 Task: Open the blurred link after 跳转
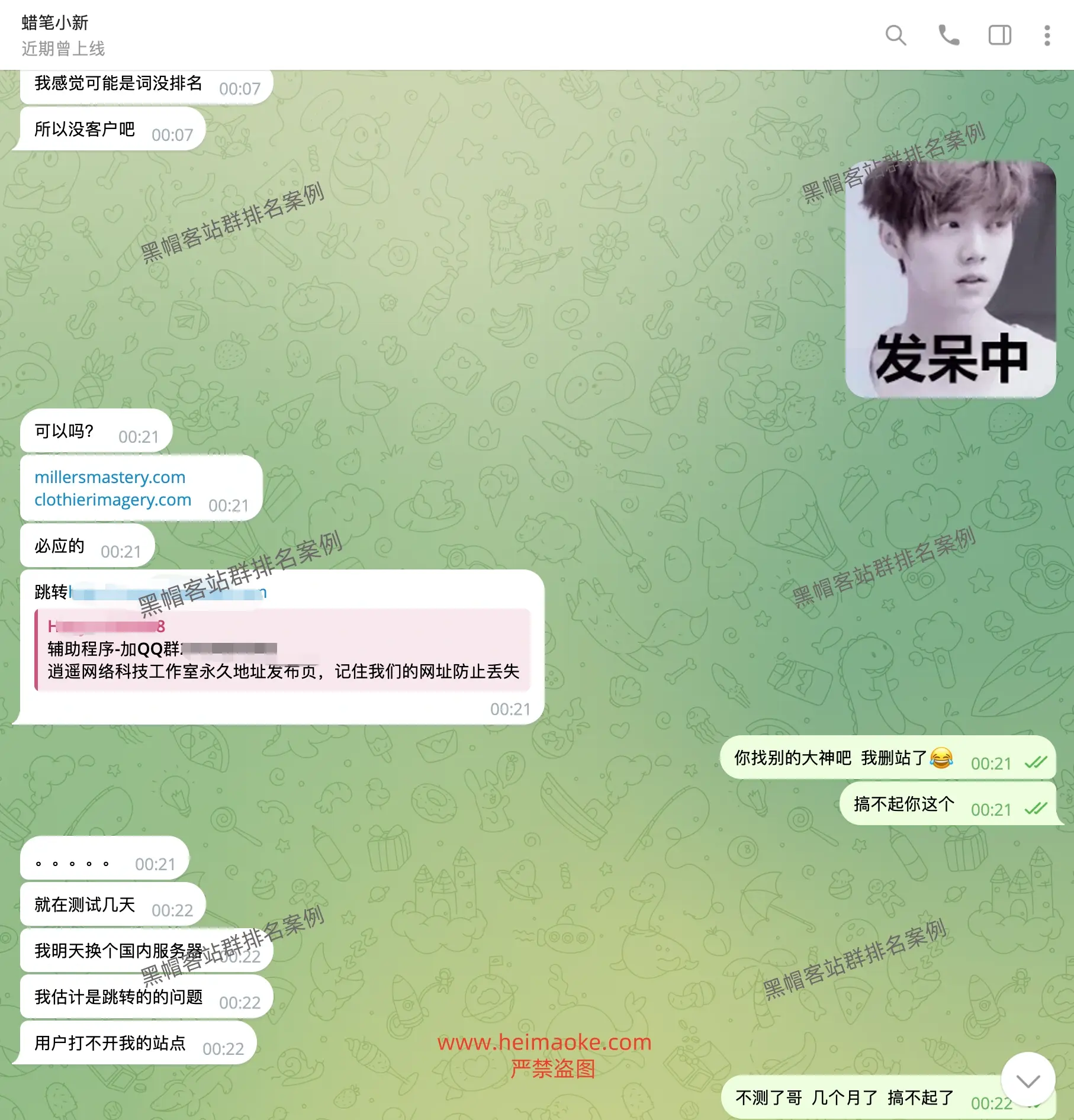coord(169,592)
